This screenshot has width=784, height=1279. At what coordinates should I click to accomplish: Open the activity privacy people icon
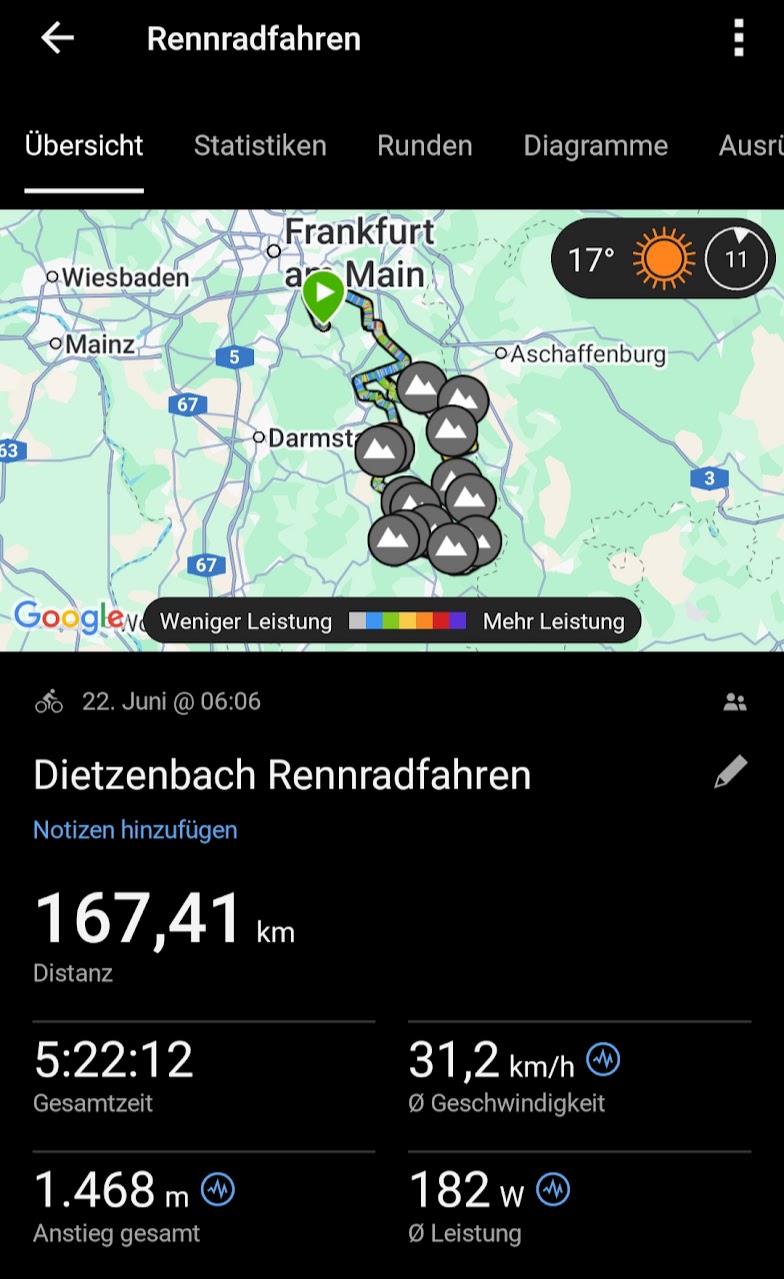point(735,702)
